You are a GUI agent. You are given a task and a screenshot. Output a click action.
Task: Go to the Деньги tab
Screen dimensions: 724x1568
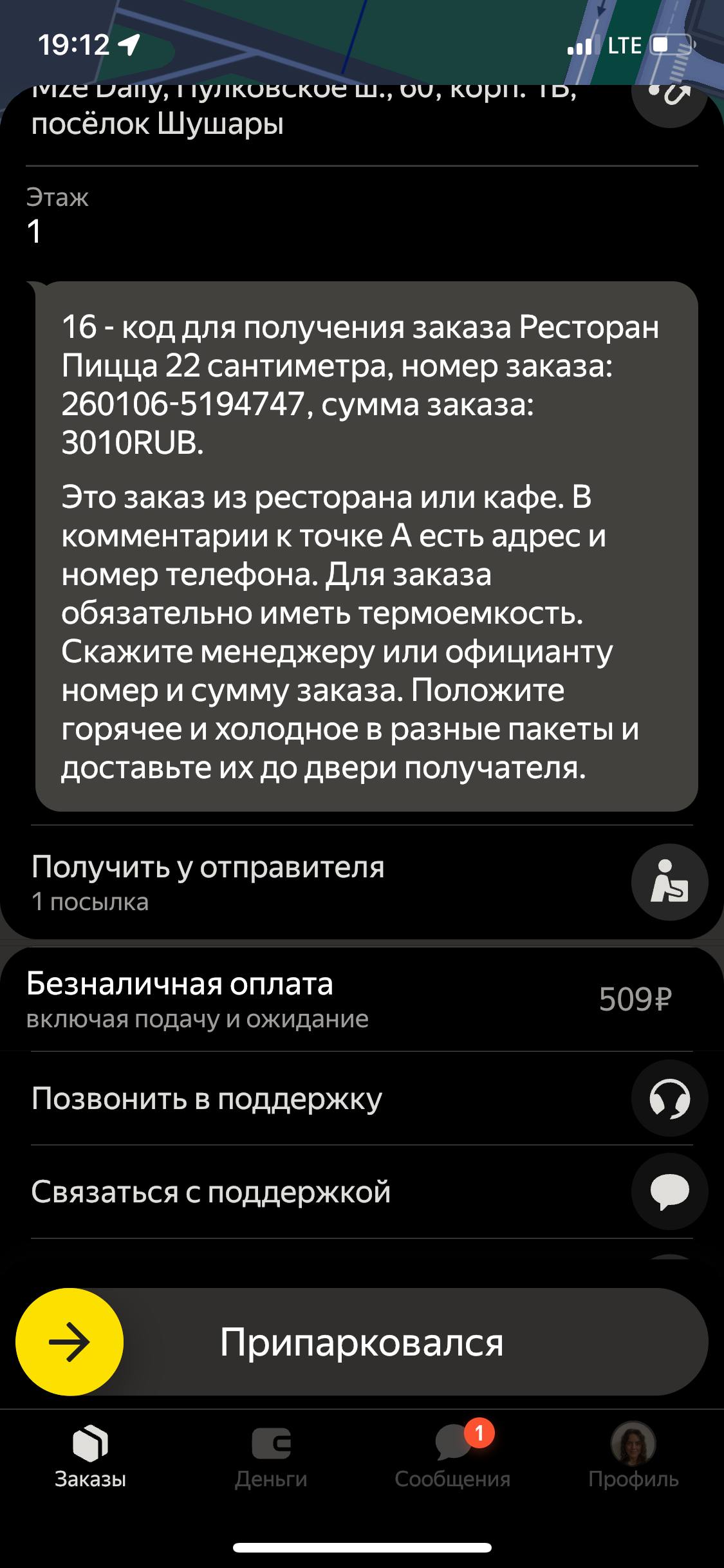pyautogui.click(x=271, y=1455)
